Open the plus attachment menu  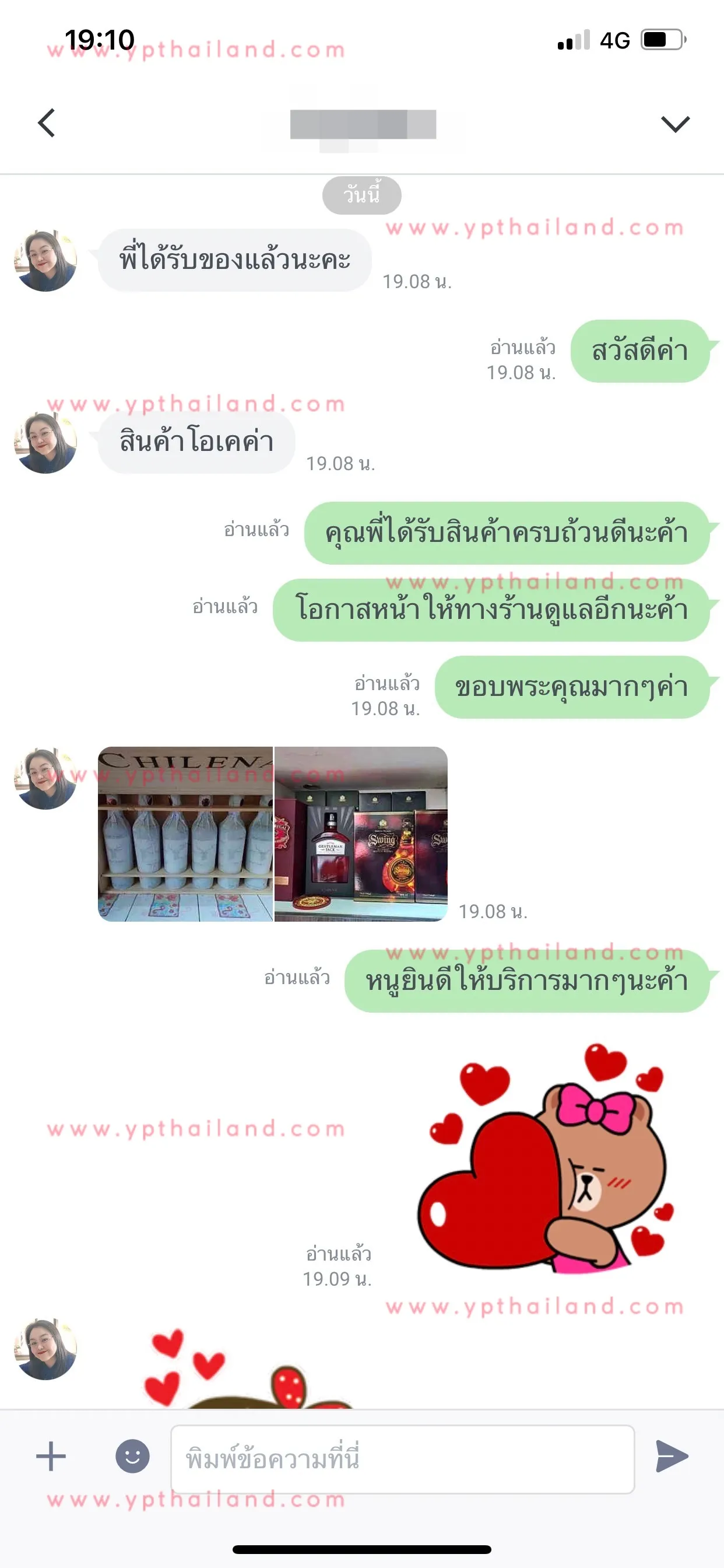[51, 1456]
